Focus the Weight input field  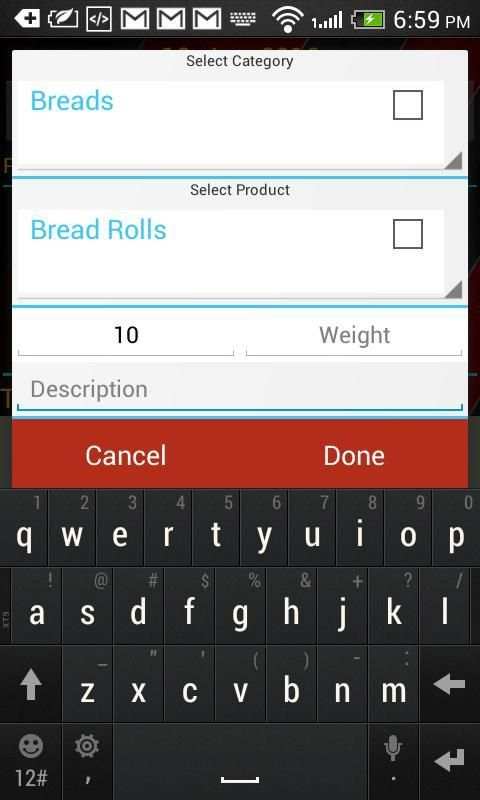coord(355,336)
